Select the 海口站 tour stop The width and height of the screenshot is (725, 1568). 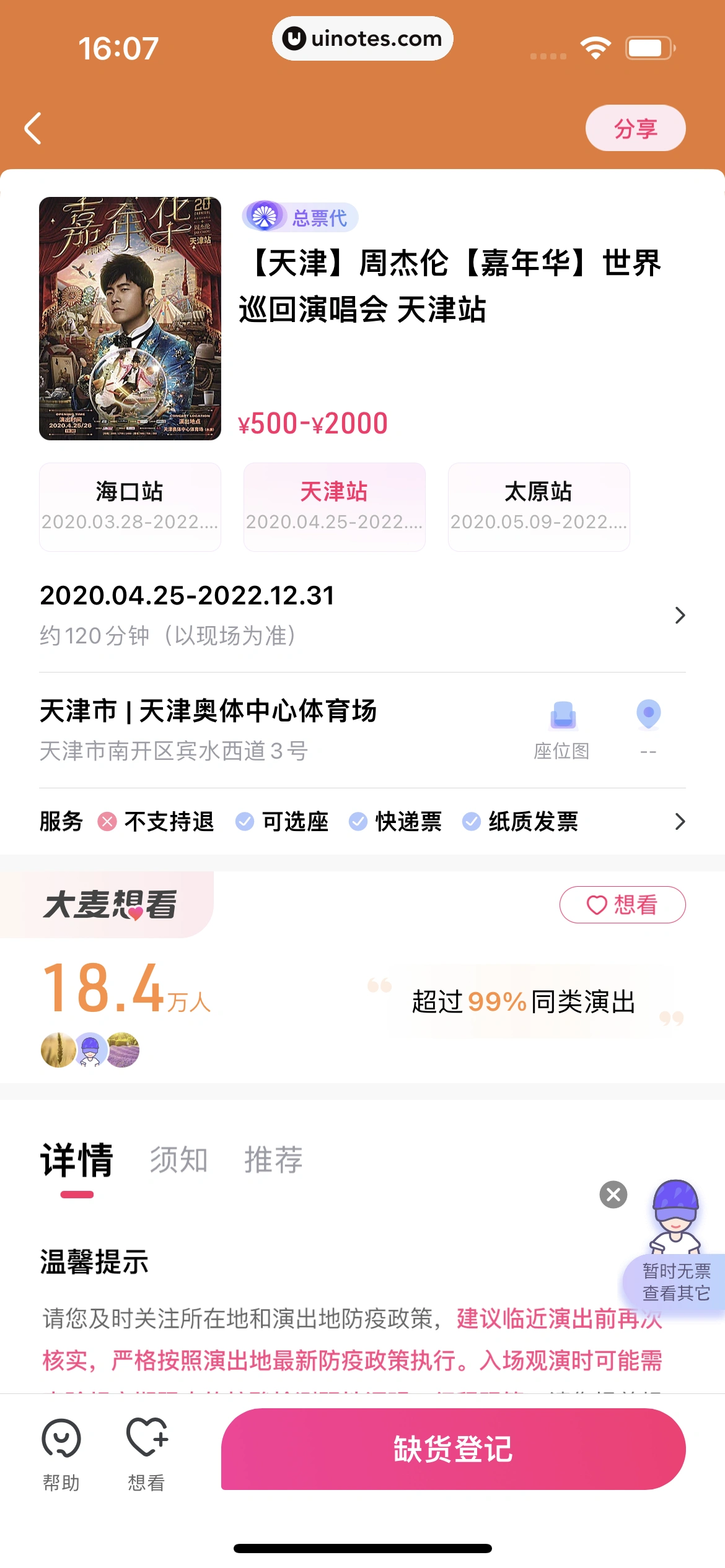click(x=130, y=506)
